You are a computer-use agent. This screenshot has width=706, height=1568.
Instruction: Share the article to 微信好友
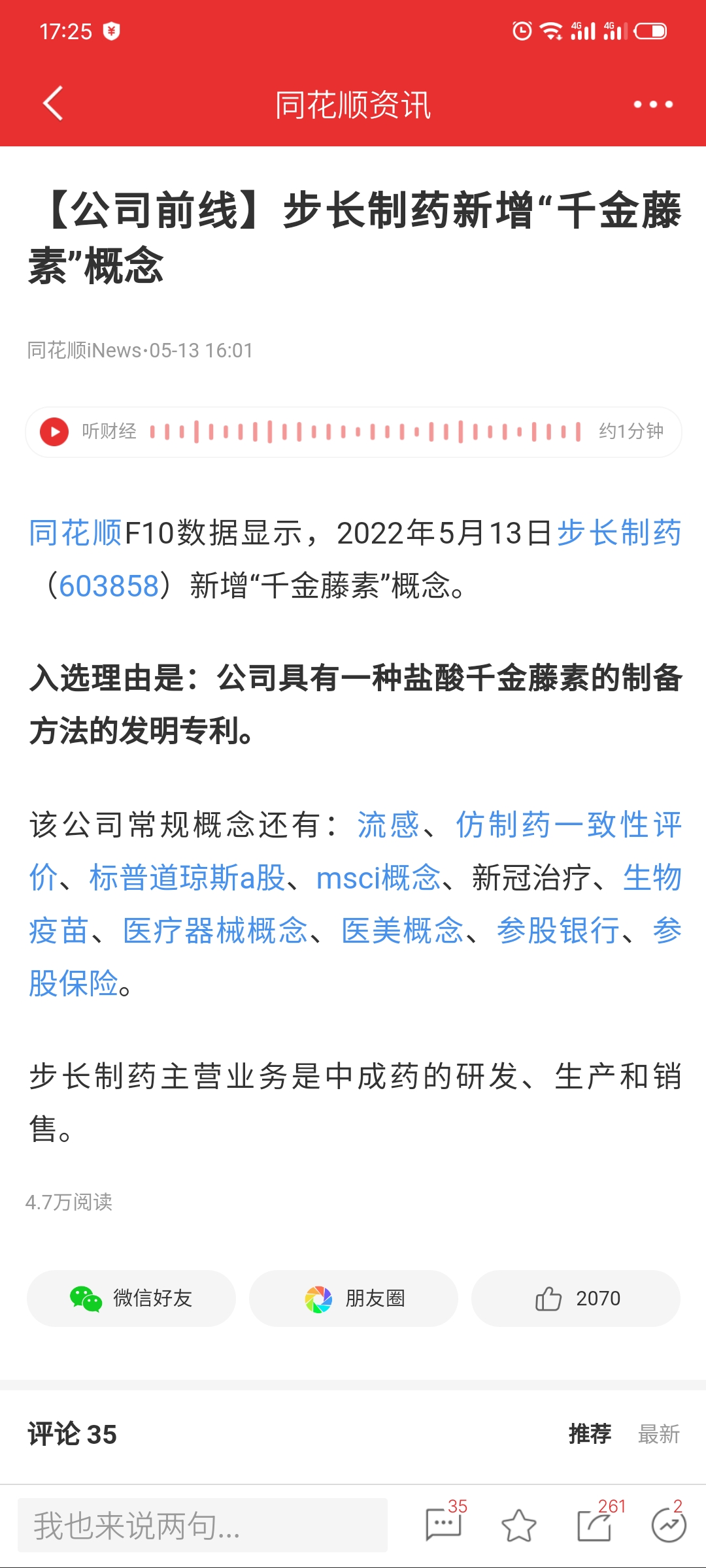click(x=131, y=1298)
